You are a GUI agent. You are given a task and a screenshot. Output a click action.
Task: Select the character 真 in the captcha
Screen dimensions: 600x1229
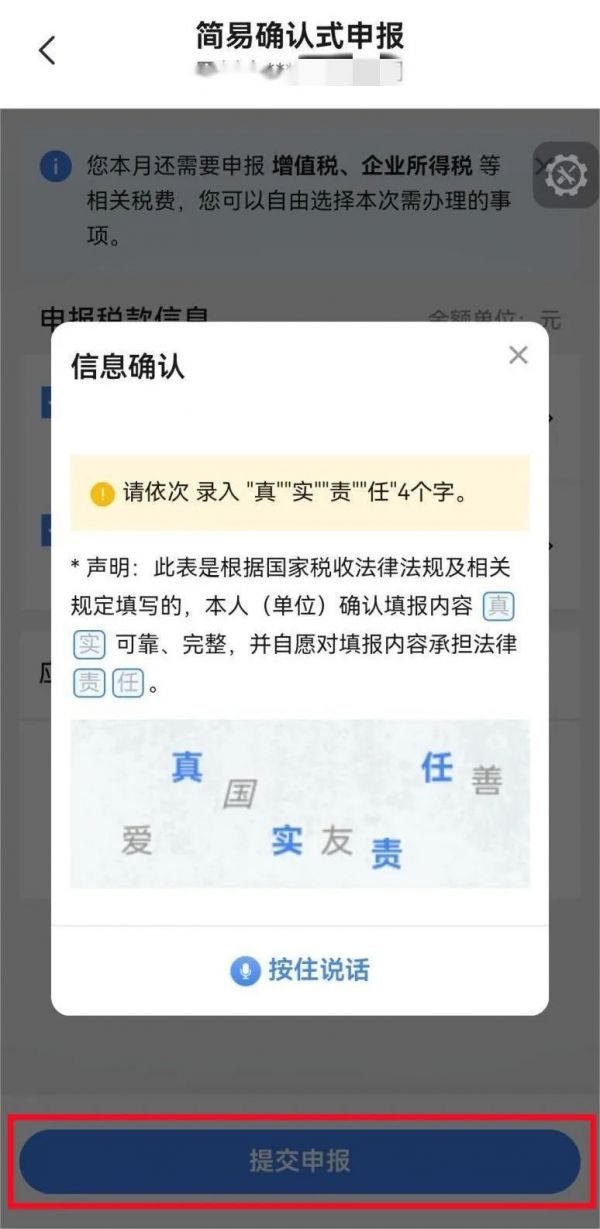coord(187,767)
